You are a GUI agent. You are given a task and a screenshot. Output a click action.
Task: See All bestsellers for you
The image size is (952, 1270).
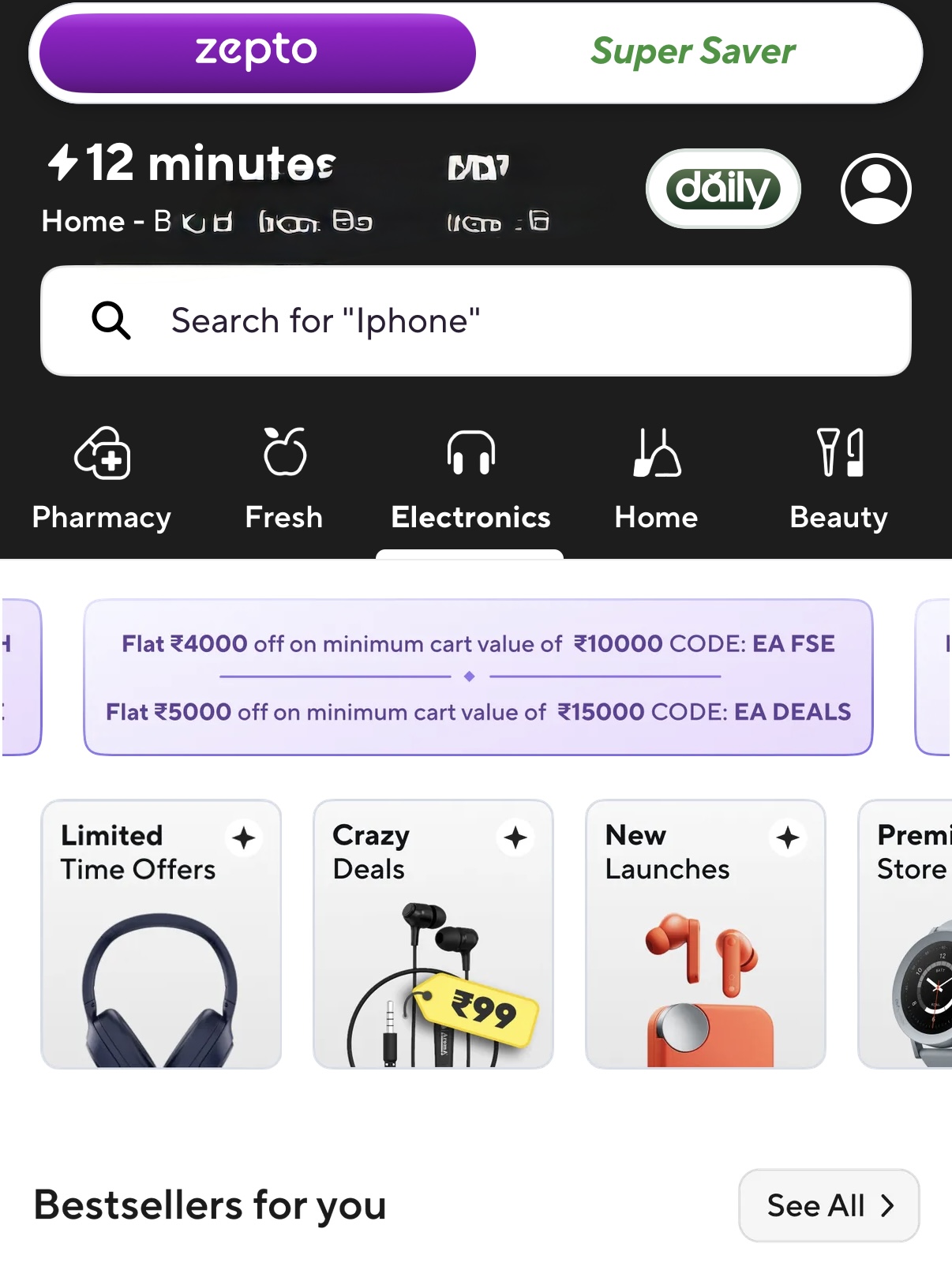828,1205
